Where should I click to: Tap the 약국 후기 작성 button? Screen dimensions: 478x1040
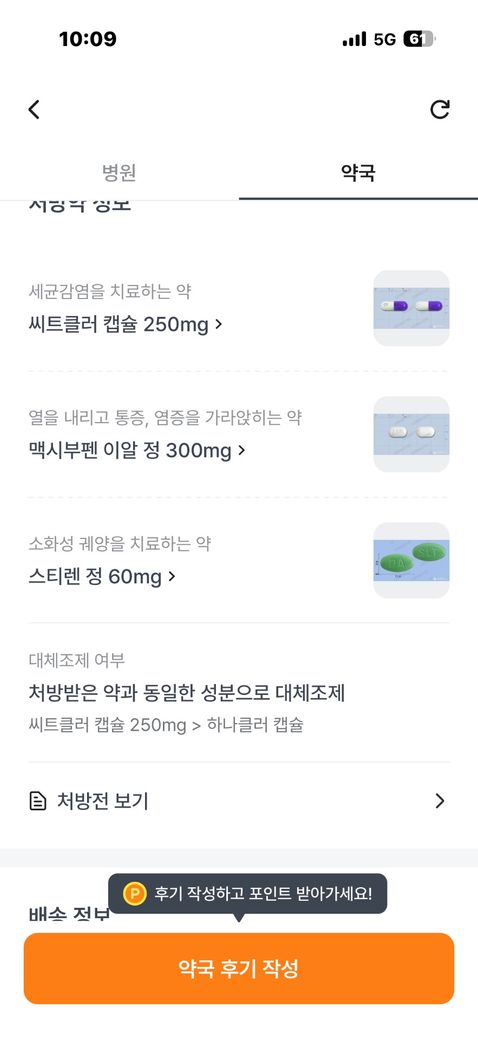click(239, 968)
